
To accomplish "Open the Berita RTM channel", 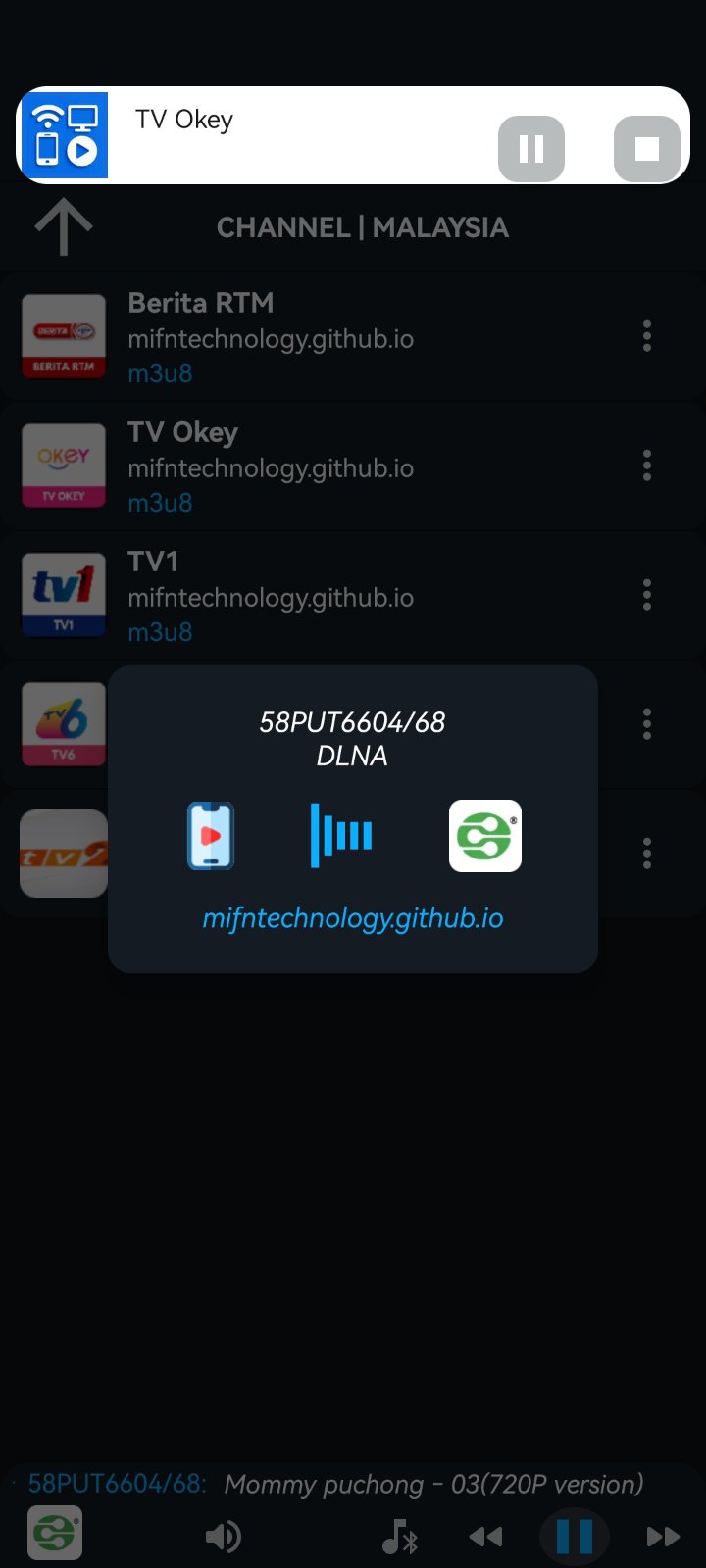I will click(x=294, y=337).
